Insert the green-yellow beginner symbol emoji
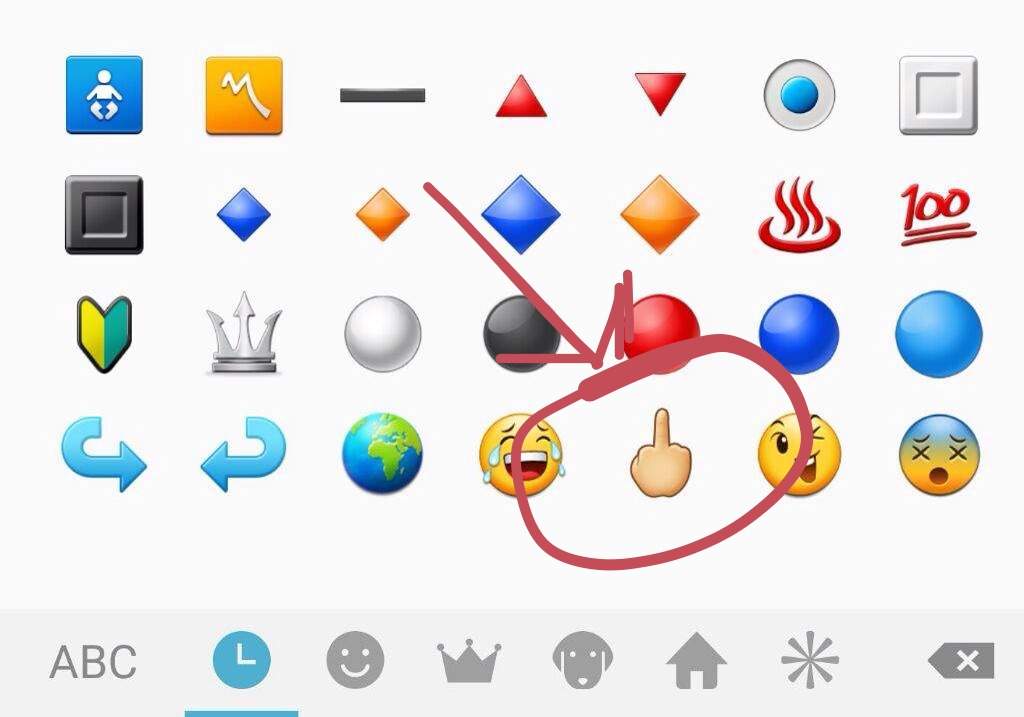The width and height of the screenshot is (1024, 717). click(x=104, y=334)
